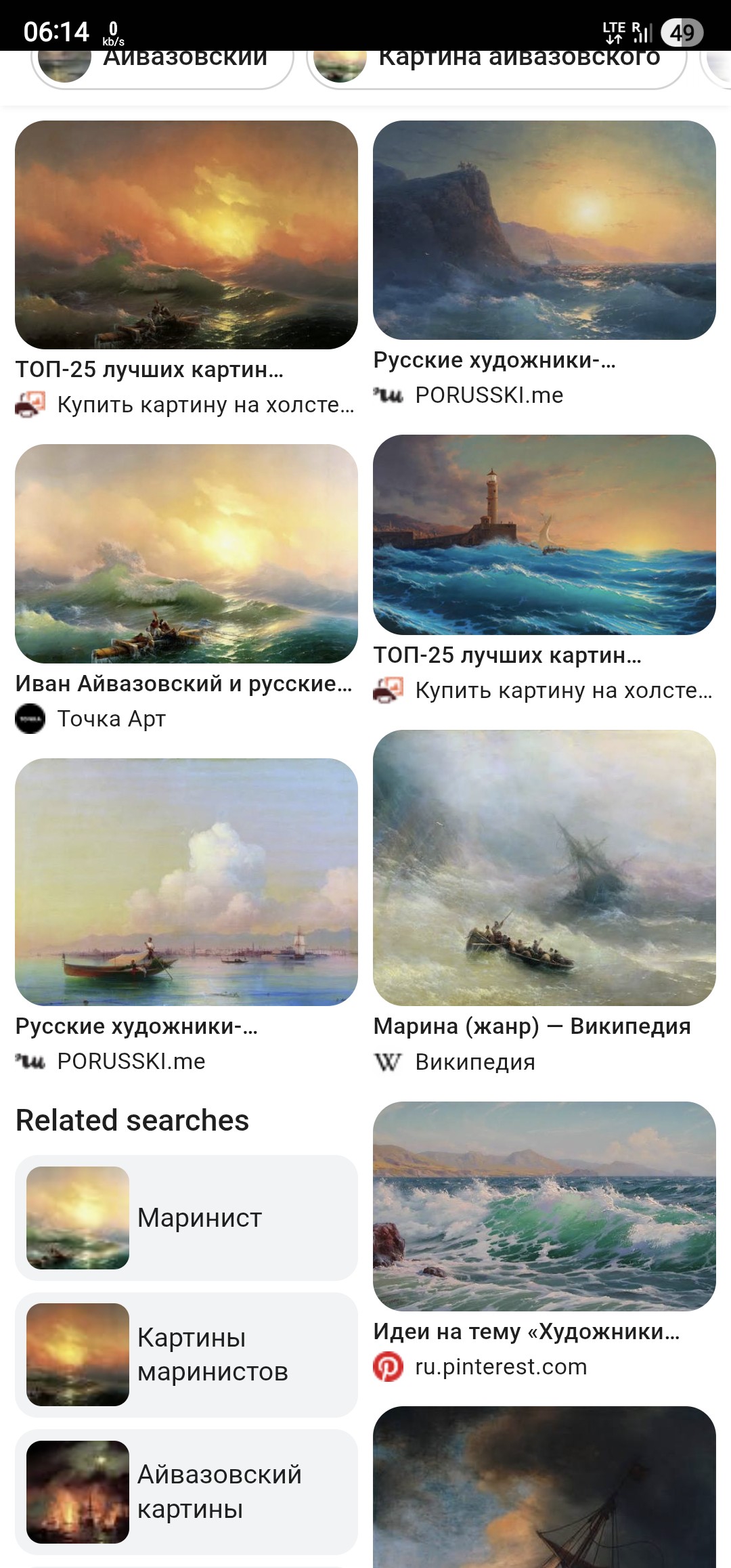731x1568 pixels.
Task: Open the Pinterest green wave painting
Action: (544, 1206)
